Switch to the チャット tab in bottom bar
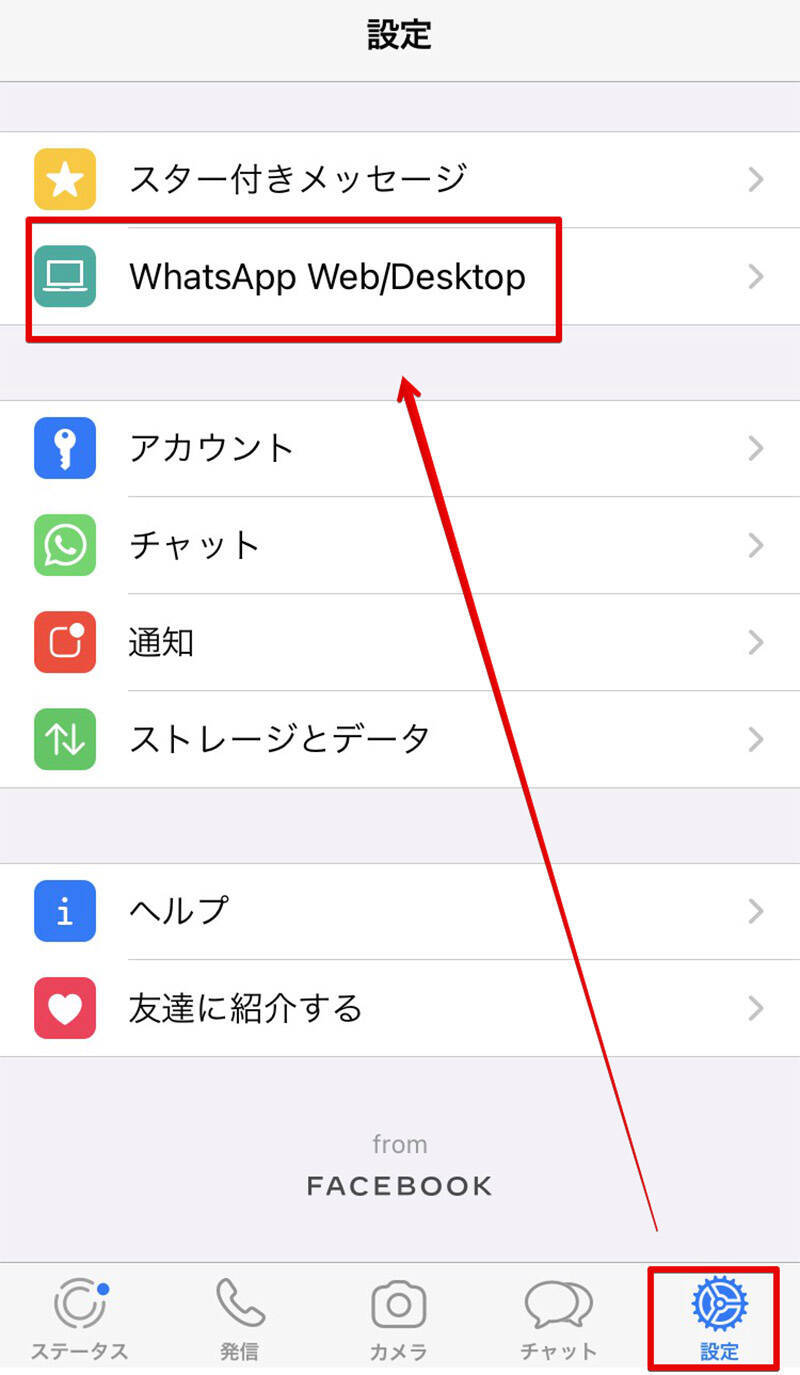The width and height of the screenshot is (800, 1375). (x=558, y=1320)
